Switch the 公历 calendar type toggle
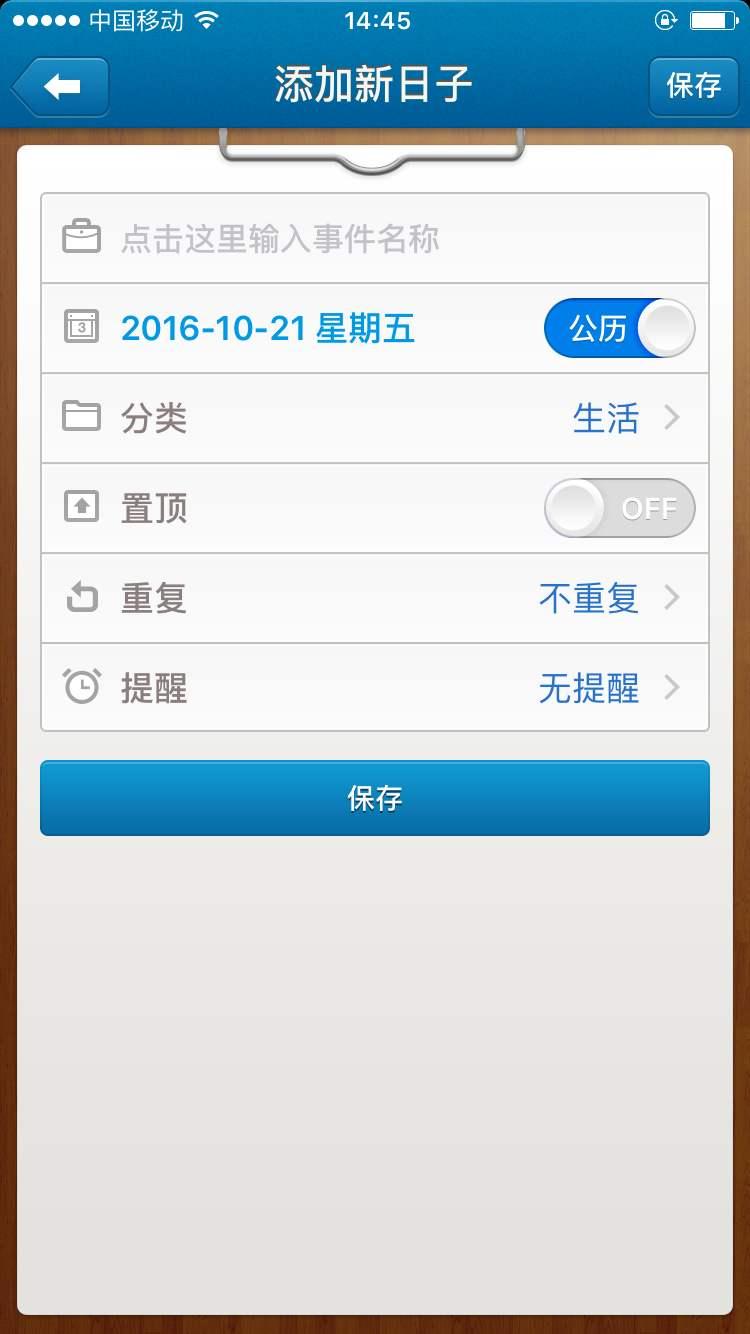 [x=619, y=328]
